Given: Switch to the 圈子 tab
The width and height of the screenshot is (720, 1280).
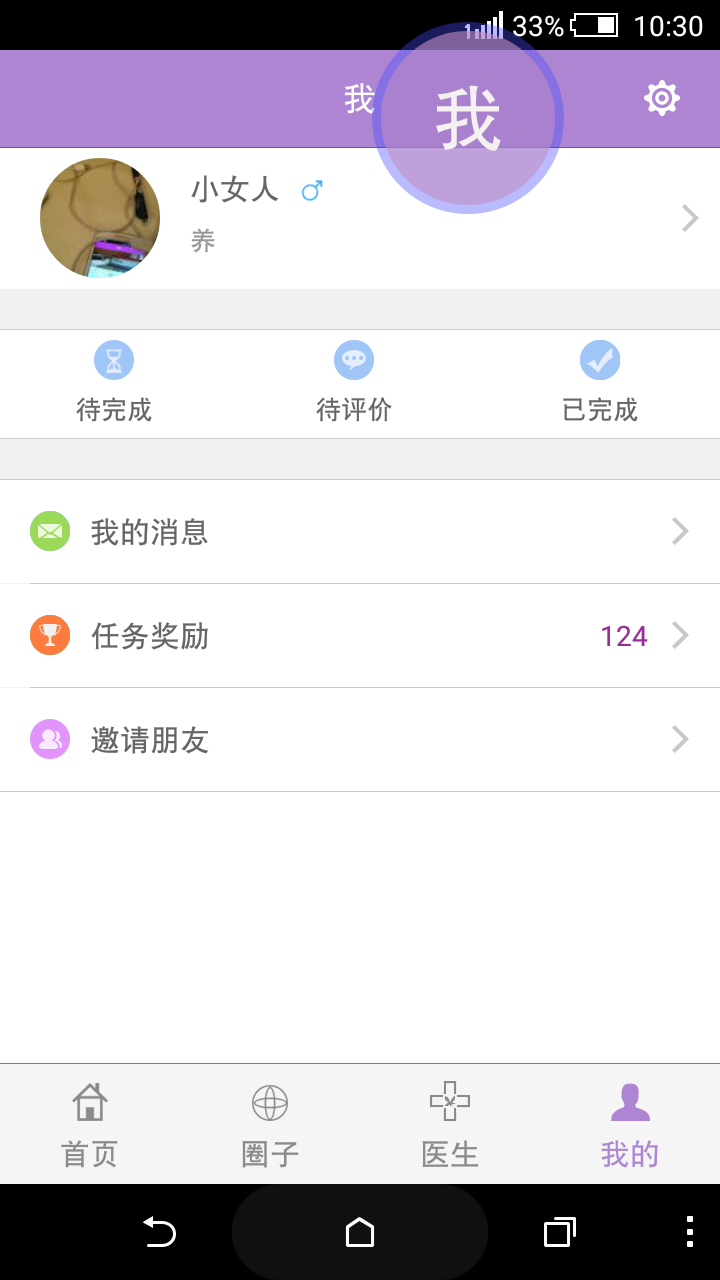Looking at the screenshot, I should pyautogui.click(x=270, y=1125).
